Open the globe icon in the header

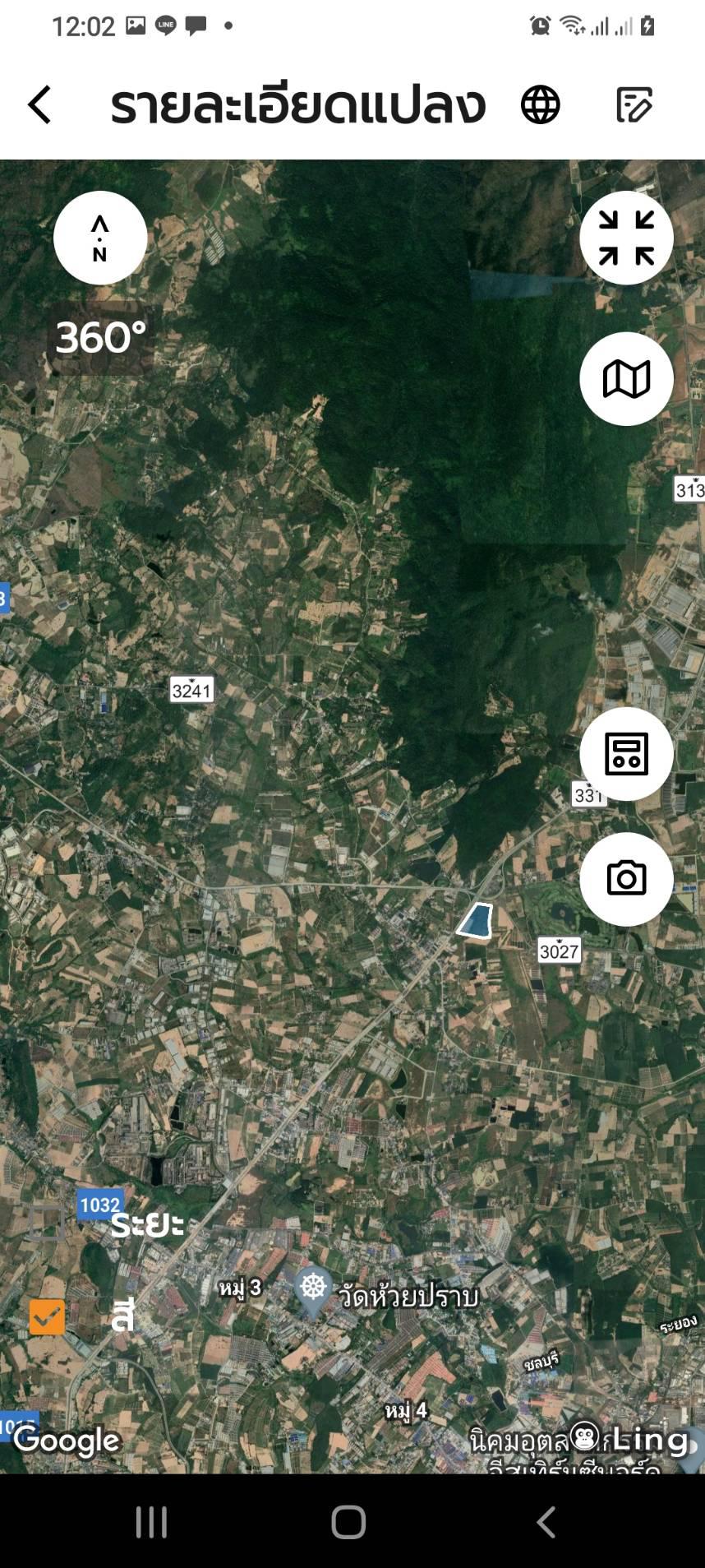coord(541,105)
